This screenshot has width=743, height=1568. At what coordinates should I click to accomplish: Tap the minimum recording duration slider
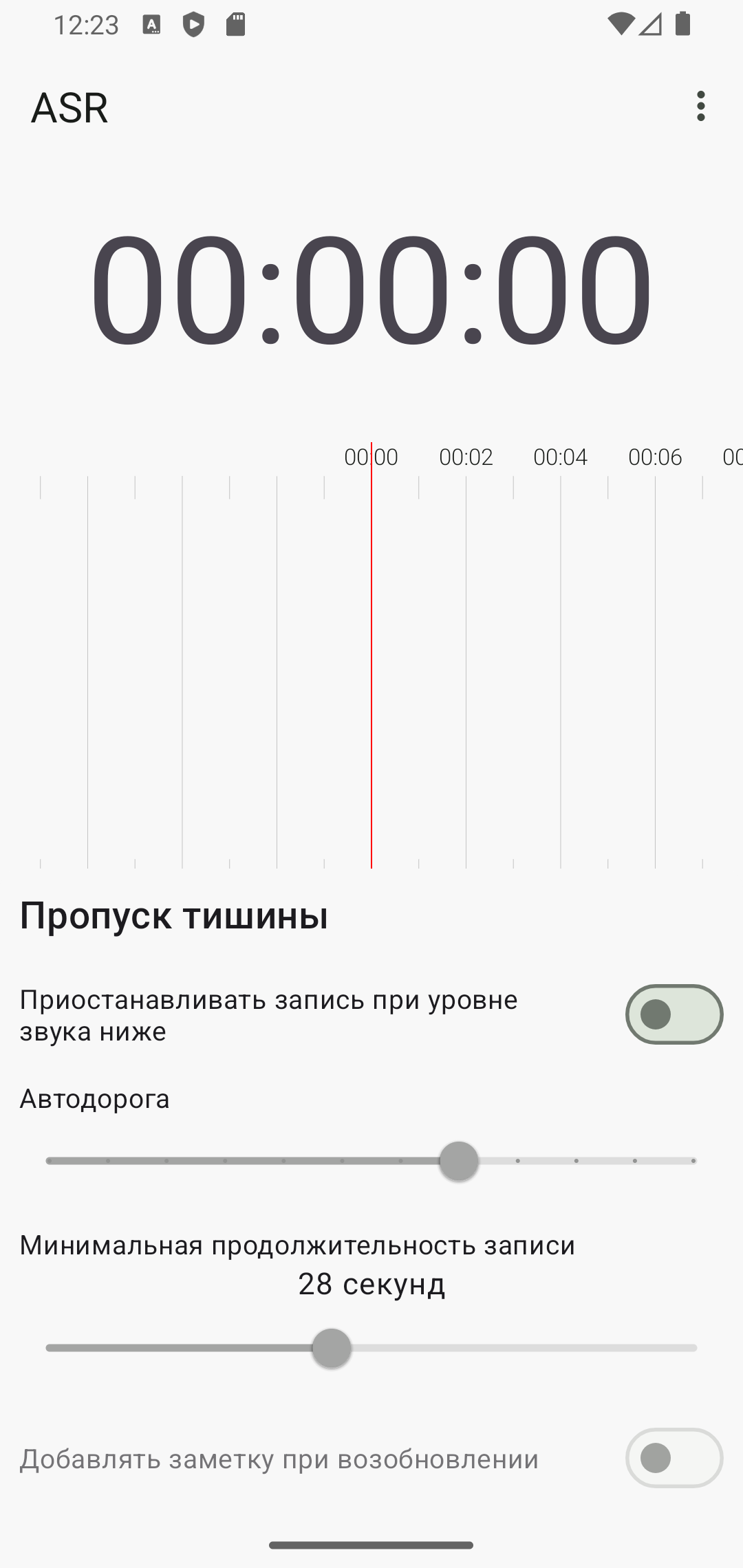click(371, 1348)
